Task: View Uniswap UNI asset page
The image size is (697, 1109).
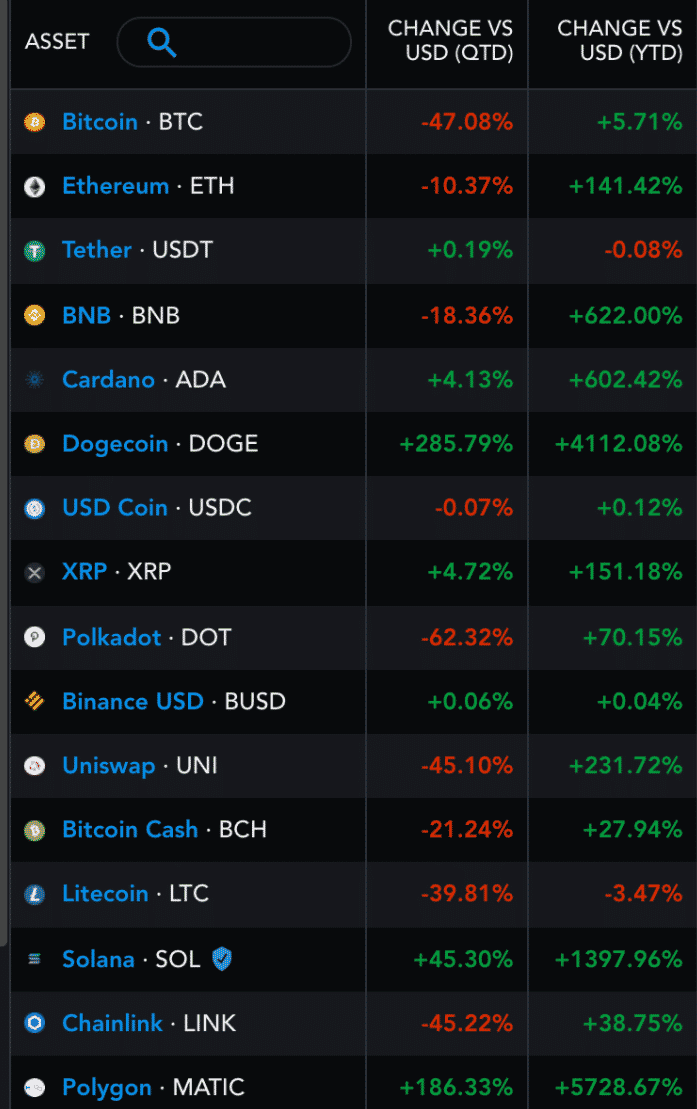Action: pyautogui.click(x=108, y=766)
